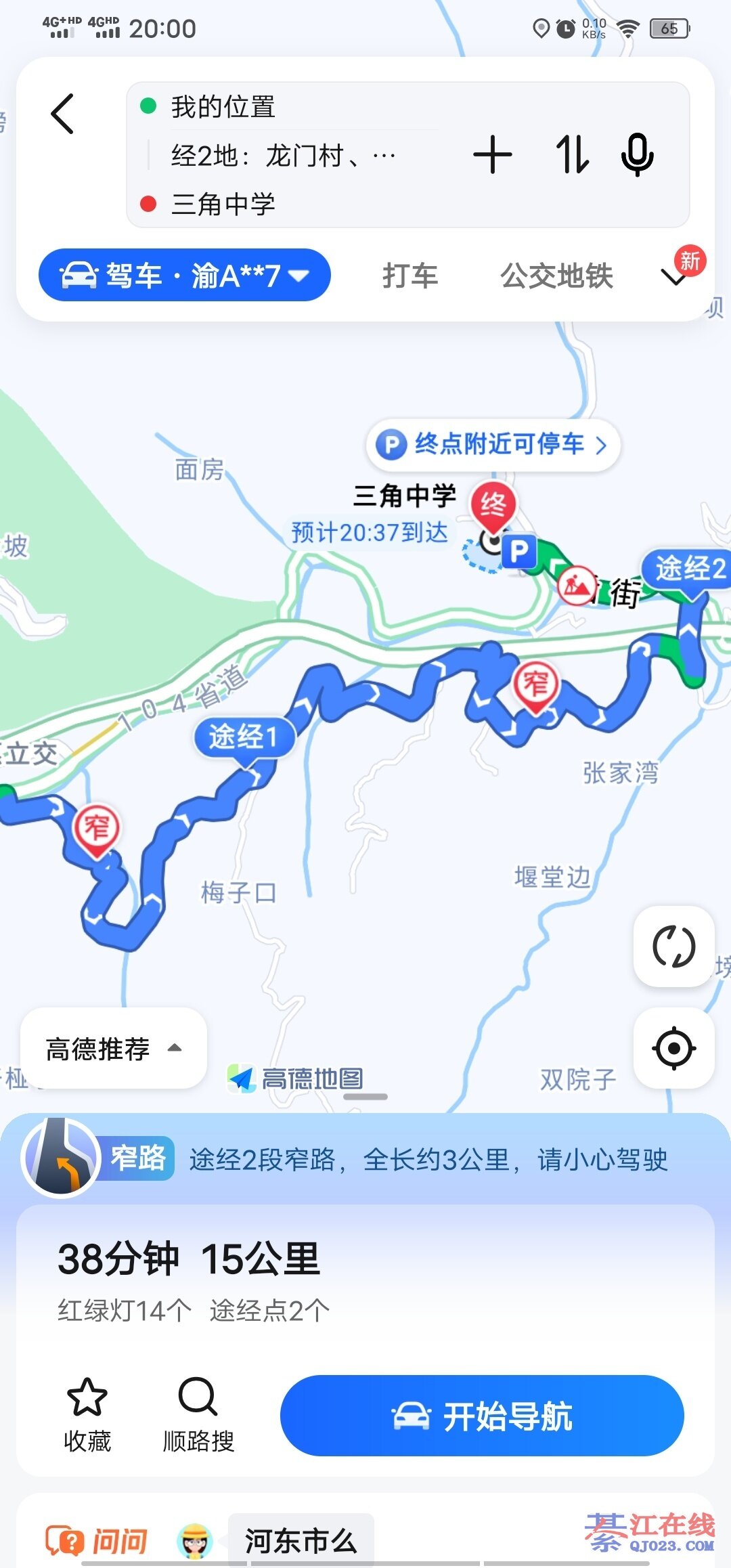Image resolution: width=731 pixels, height=1568 pixels.
Task: Edit the 我的位置 starting point
Action: [x=223, y=107]
